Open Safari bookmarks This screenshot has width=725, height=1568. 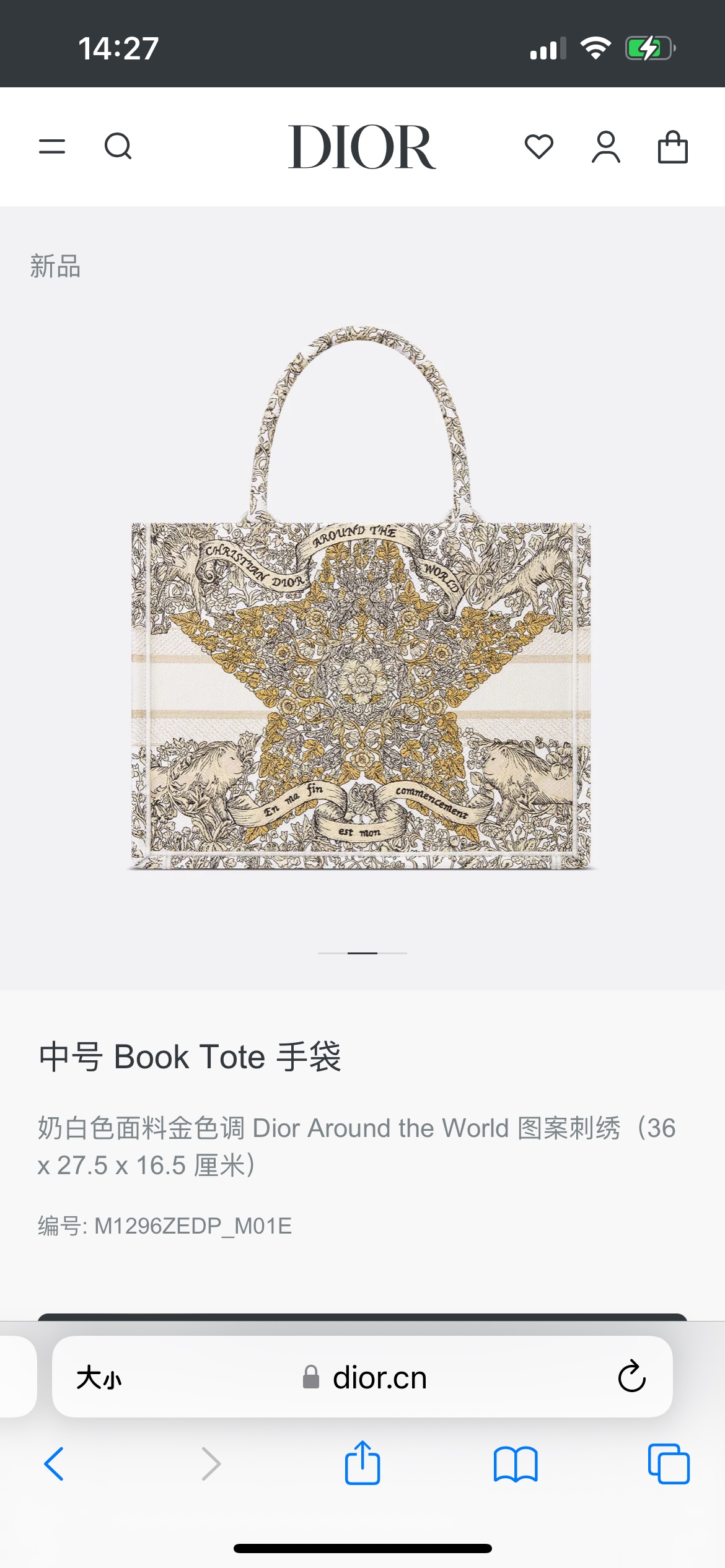point(516,1464)
